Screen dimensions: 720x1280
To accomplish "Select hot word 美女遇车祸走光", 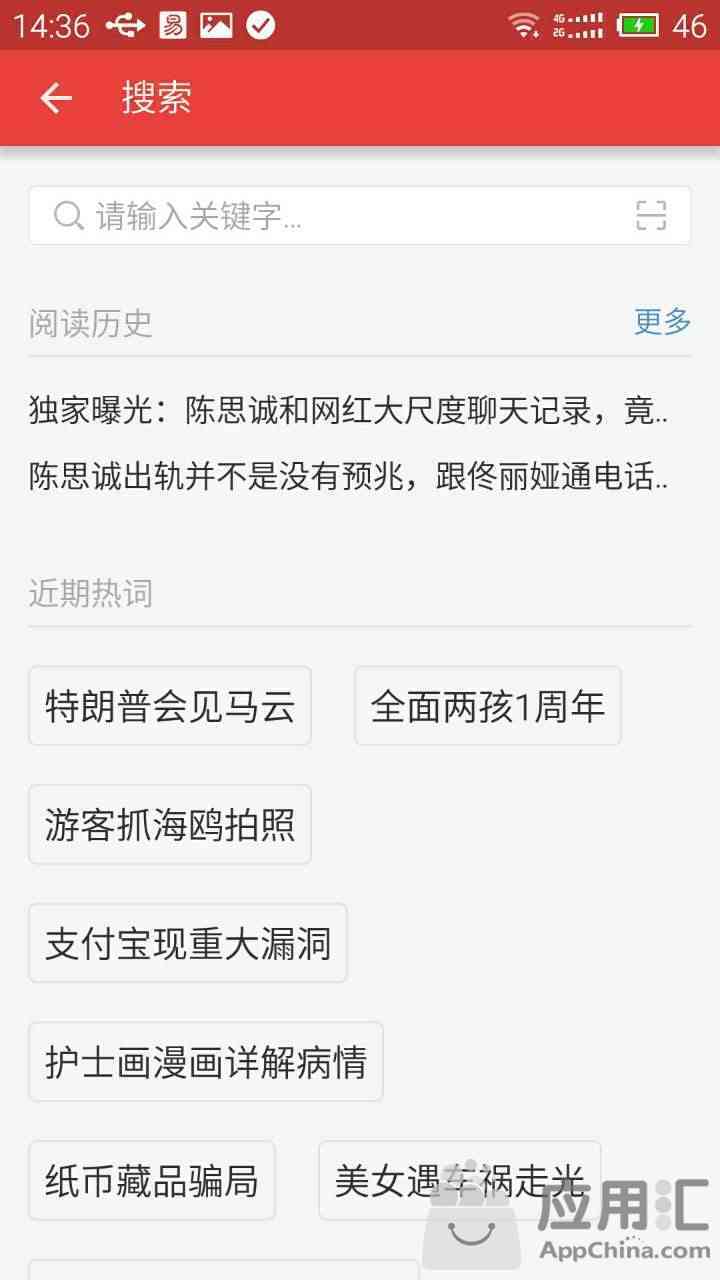I will (x=460, y=1181).
